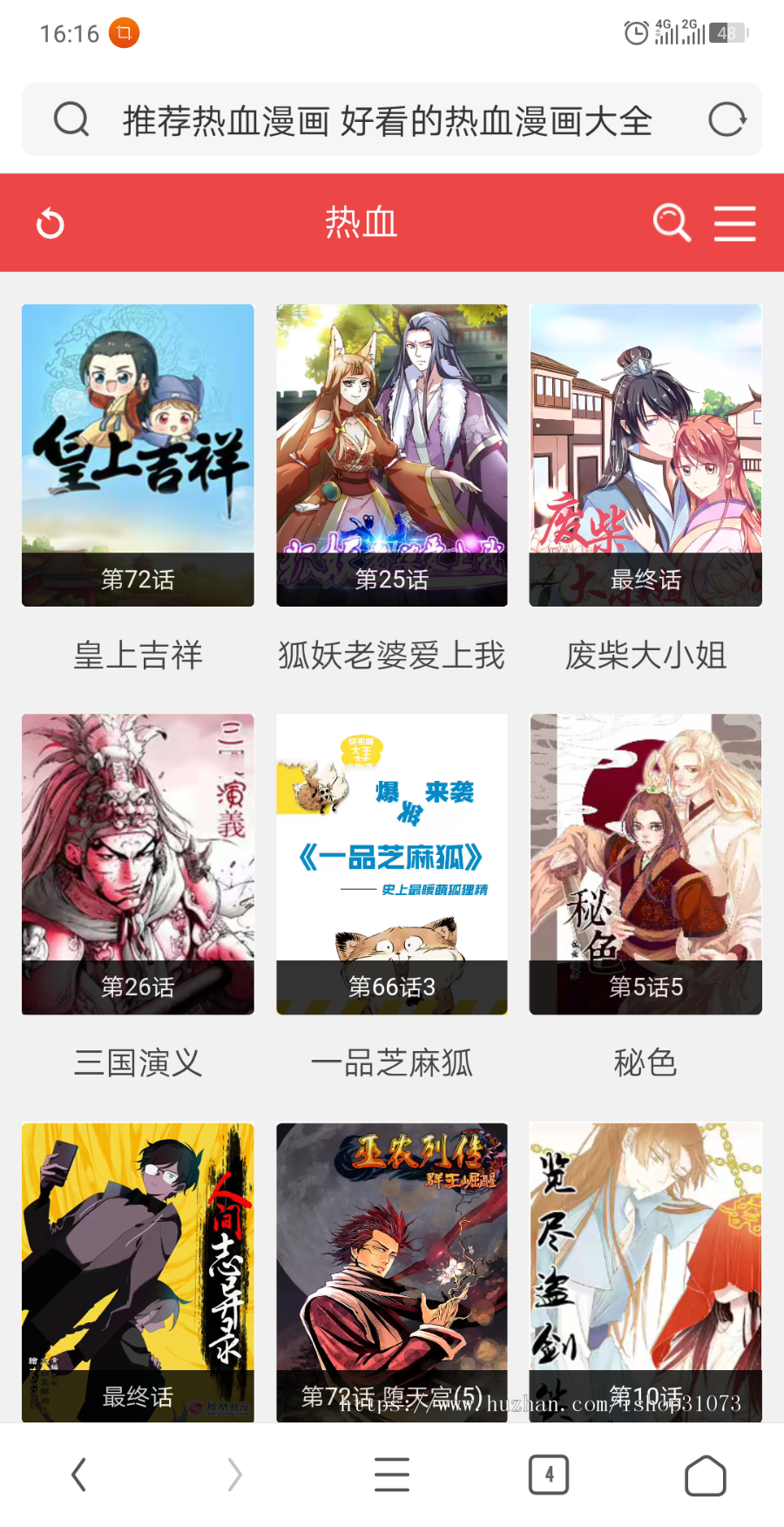Go to the browser home page
The height and width of the screenshot is (1527, 784).
click(705, 1475)
